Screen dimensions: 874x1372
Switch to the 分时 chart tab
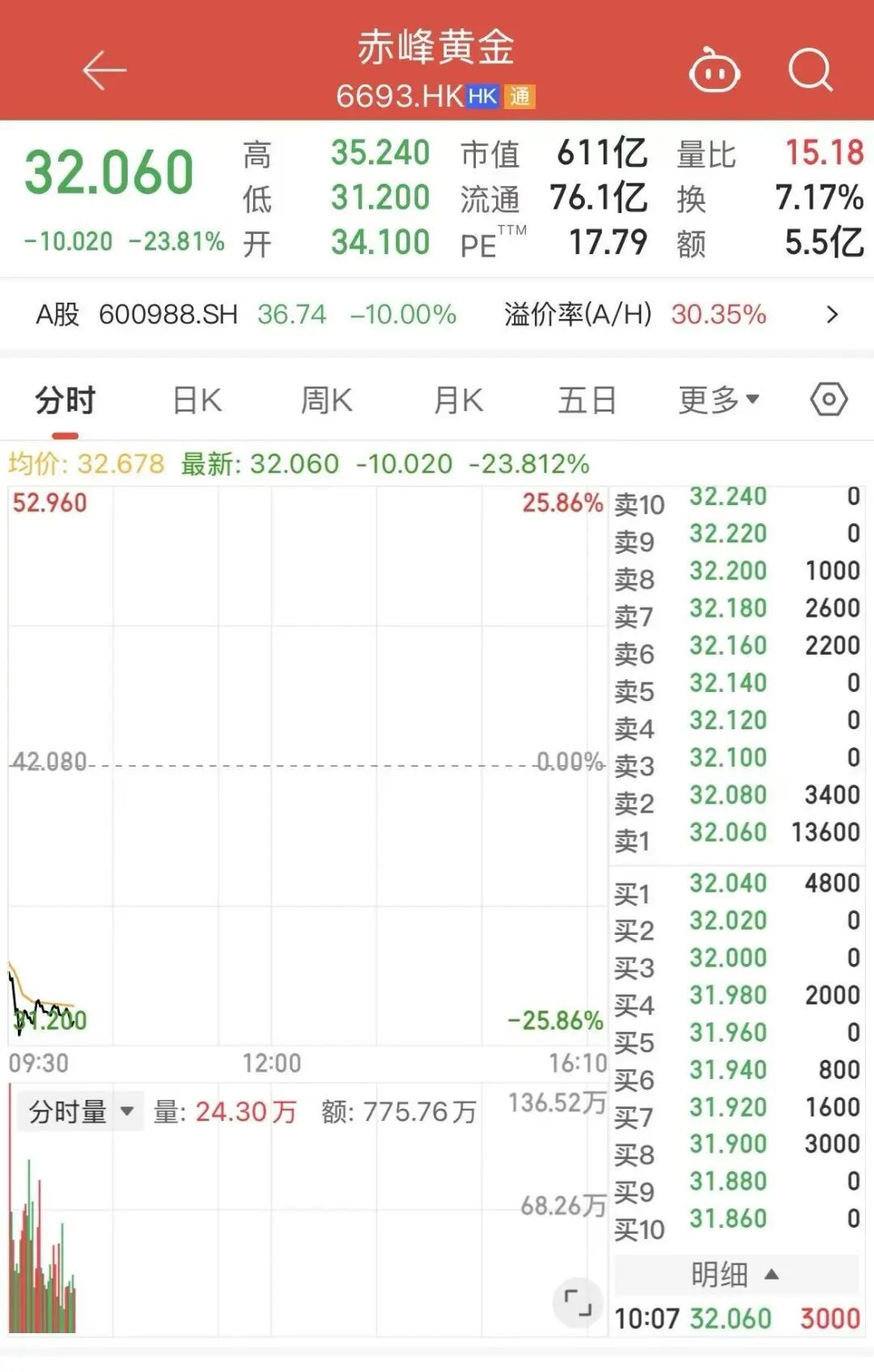[x=65, y=401]
